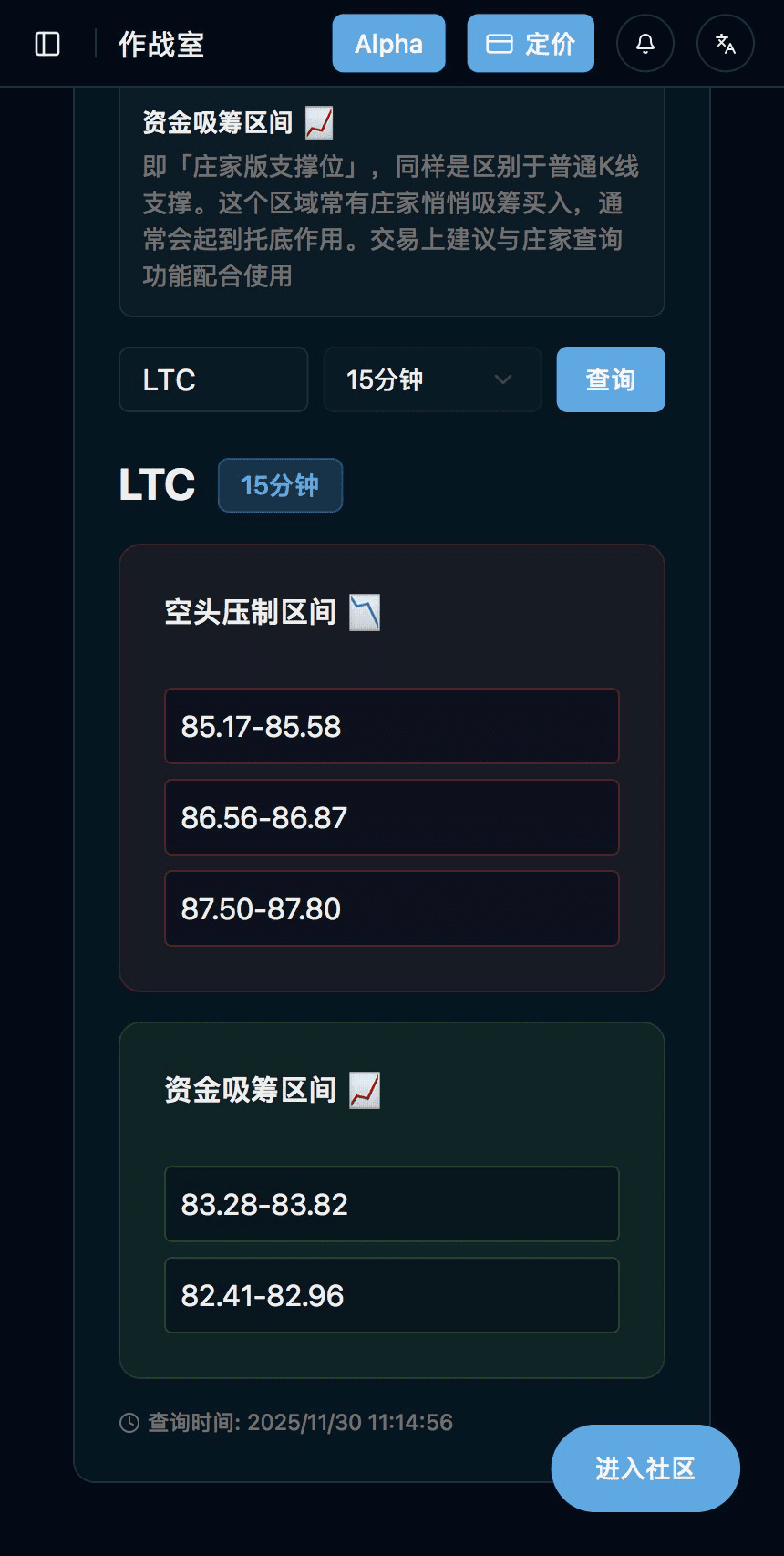Screen dimensions: 784x1556
Task: Toggle the sidebar panel icon
Action: [x=47, y=44]
